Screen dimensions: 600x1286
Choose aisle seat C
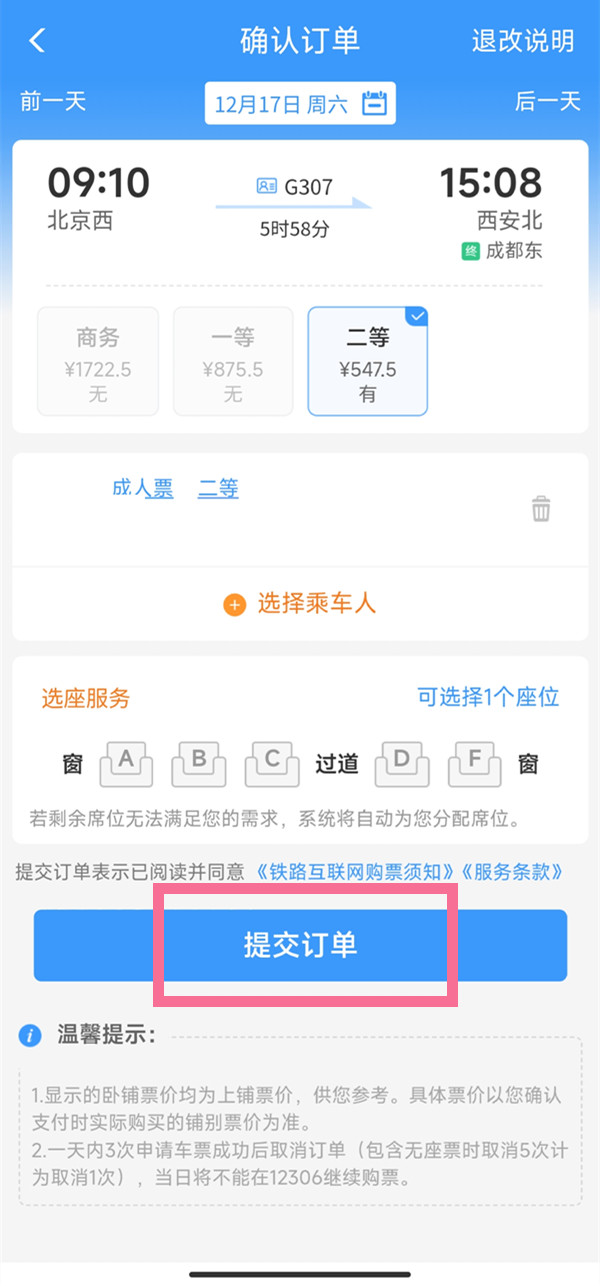click(x=272, y=765)
